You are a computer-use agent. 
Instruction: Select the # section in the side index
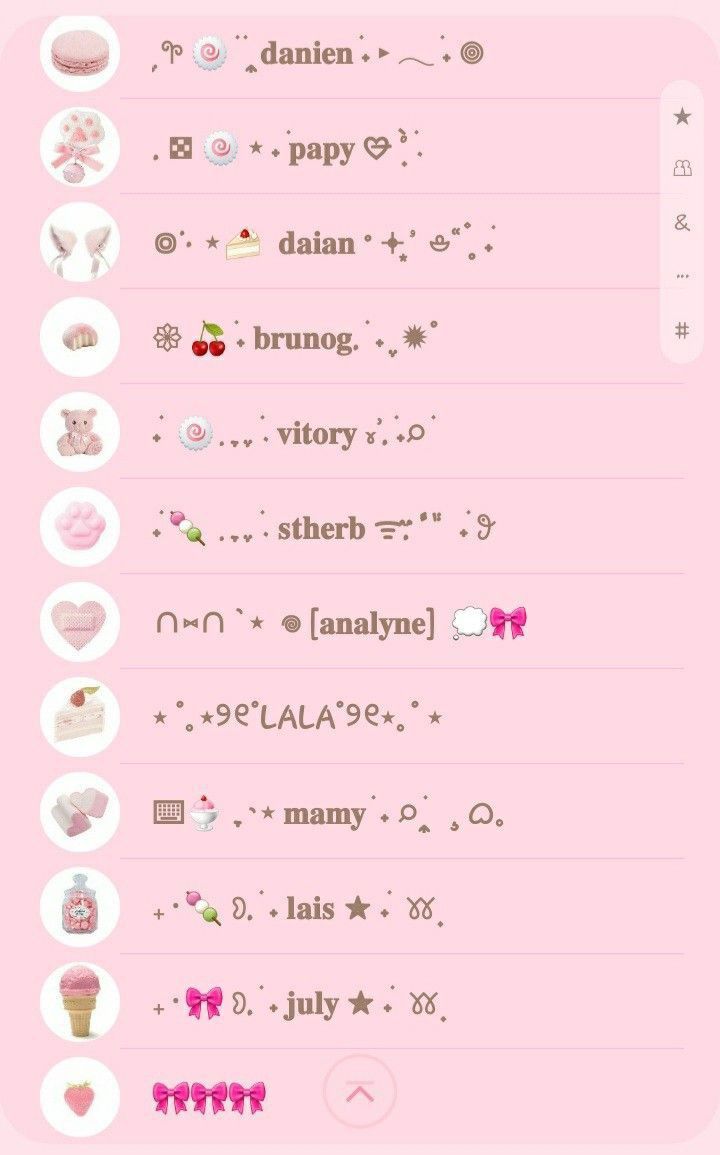point(682,330)
